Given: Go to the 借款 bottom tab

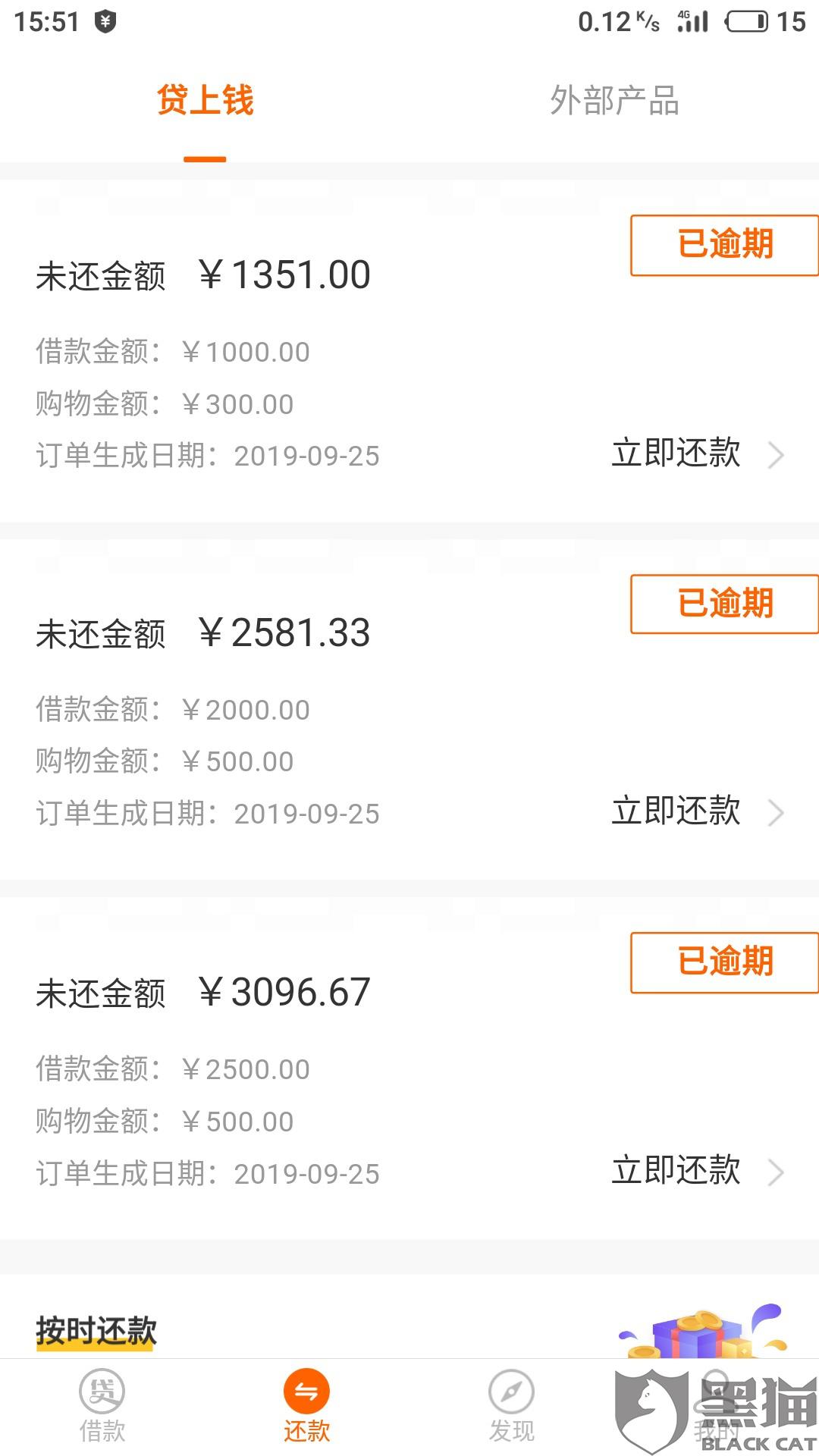Looking at the screenshot, I should (102, 1407).
